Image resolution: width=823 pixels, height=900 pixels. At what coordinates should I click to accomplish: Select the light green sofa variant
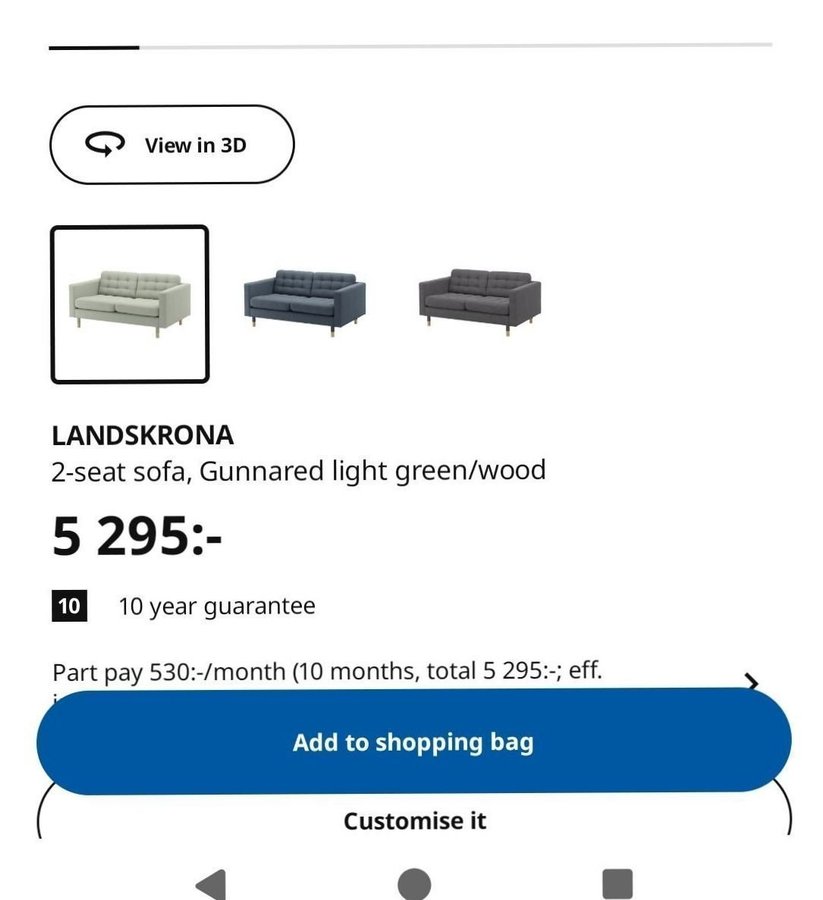pos(129,304)
